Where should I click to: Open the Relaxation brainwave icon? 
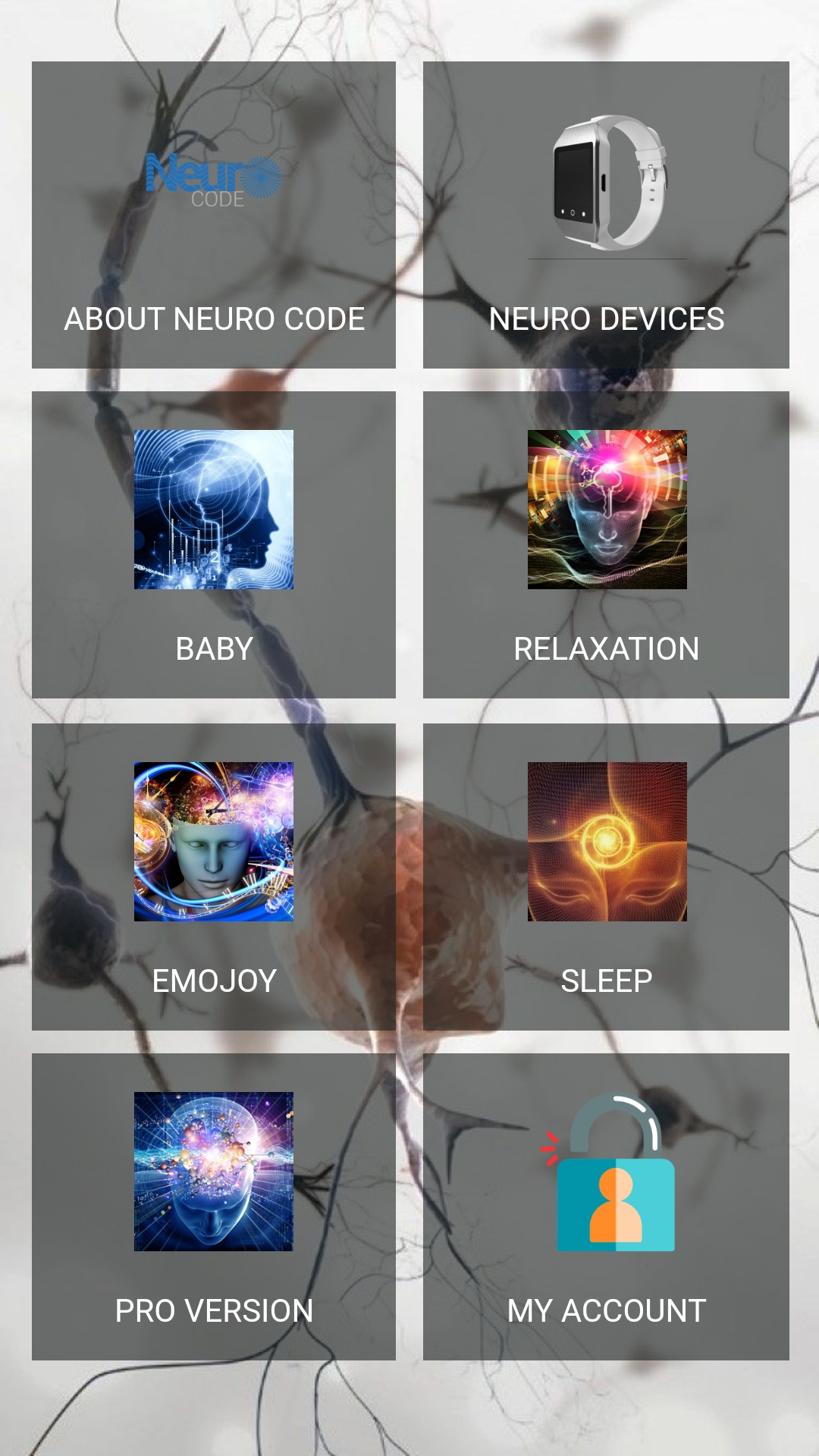click(x=609, y=510)
